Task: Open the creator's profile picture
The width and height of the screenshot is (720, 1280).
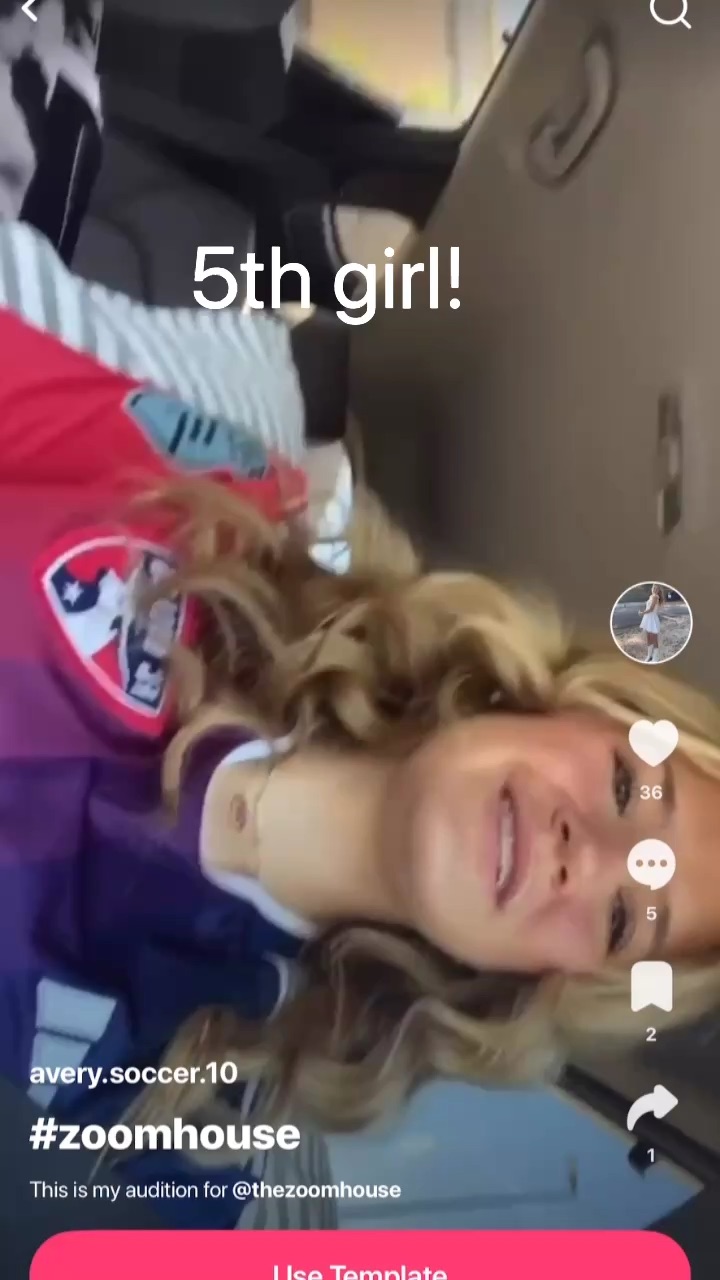Action: coord(651,622)
